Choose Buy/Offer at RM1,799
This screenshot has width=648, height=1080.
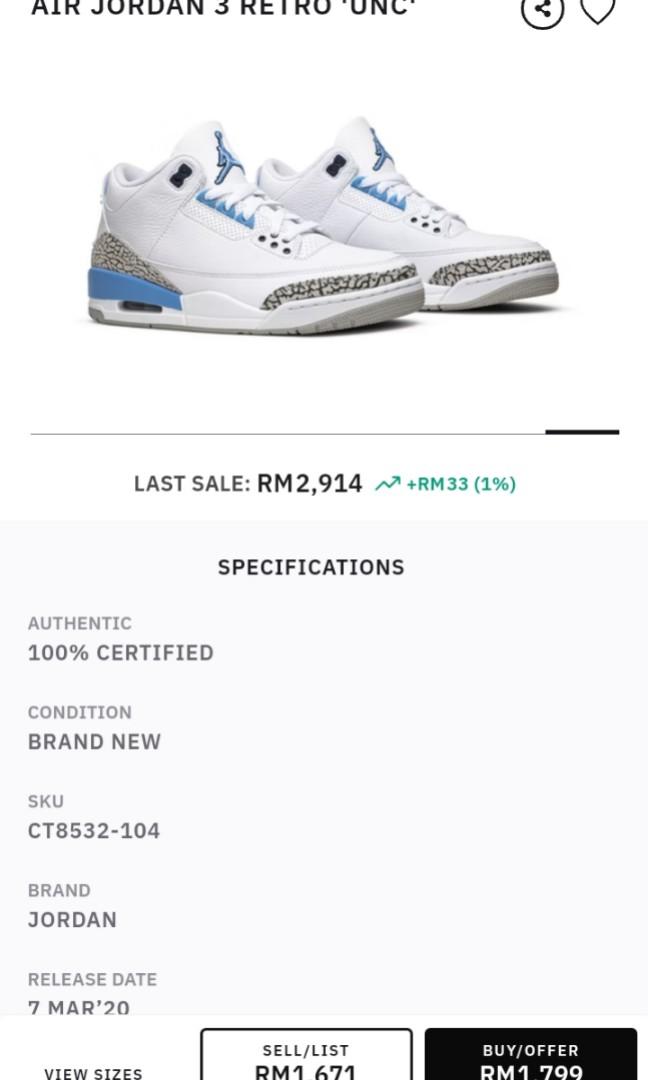(x=530, y=1058)
